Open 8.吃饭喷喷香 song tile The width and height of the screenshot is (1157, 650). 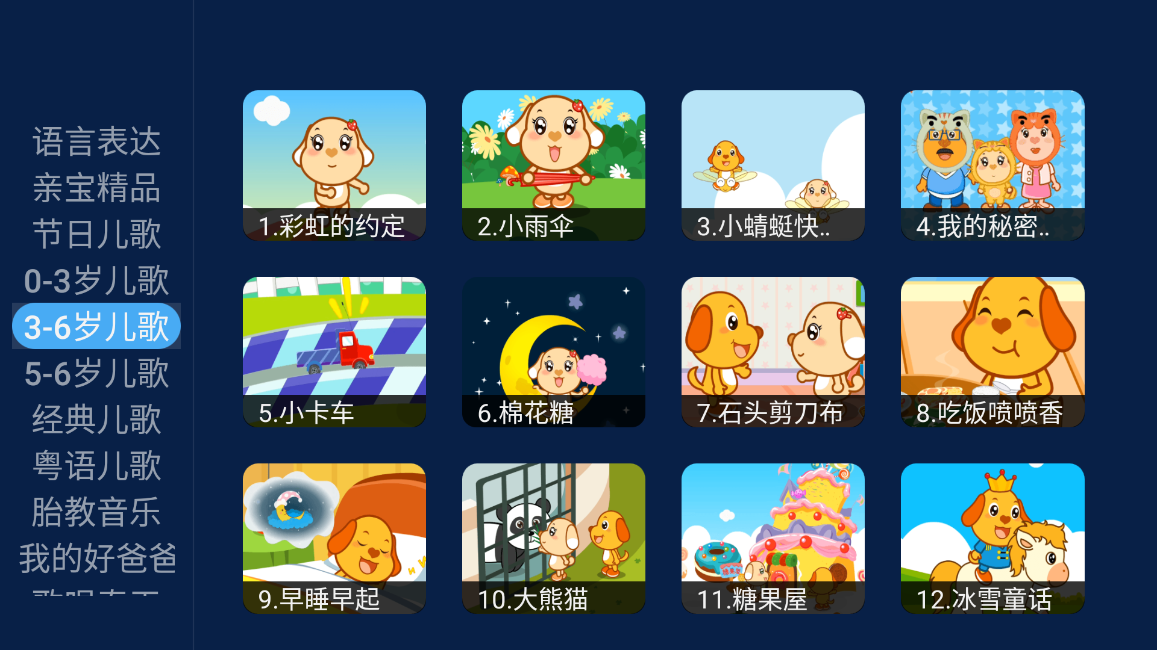coord(992,352)
